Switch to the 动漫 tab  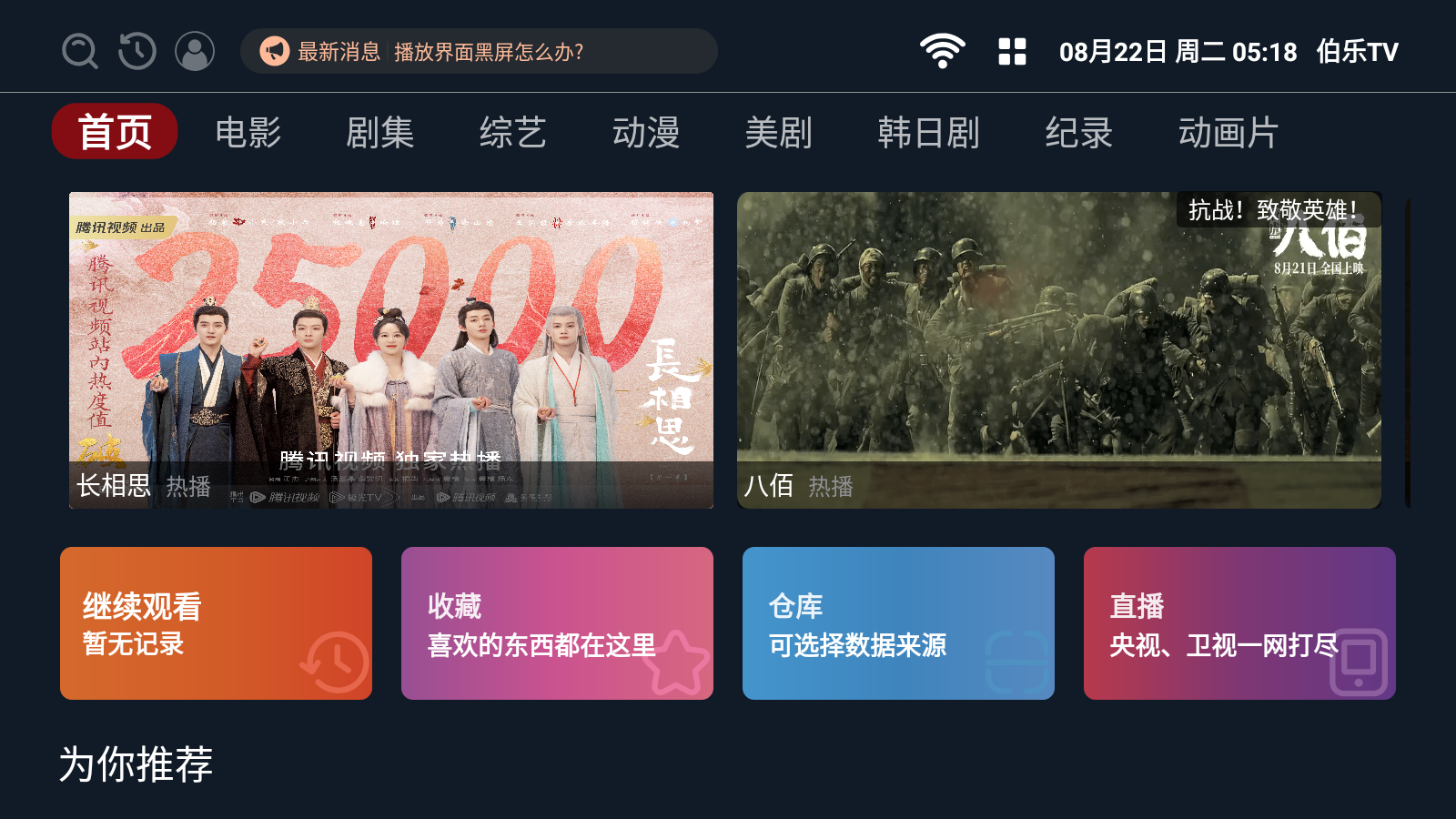[x=646, y=133]
